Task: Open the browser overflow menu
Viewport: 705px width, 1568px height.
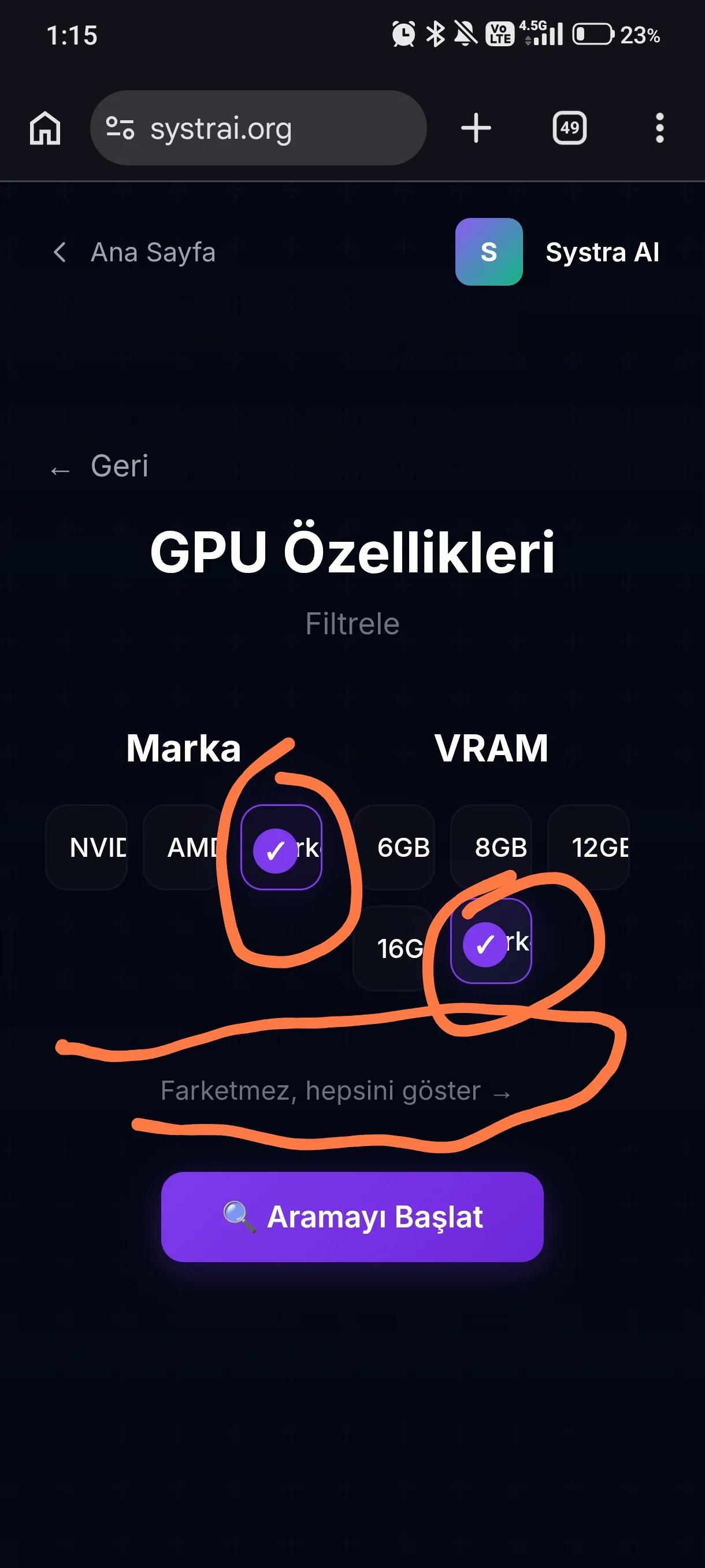Action: coord(659,128)
